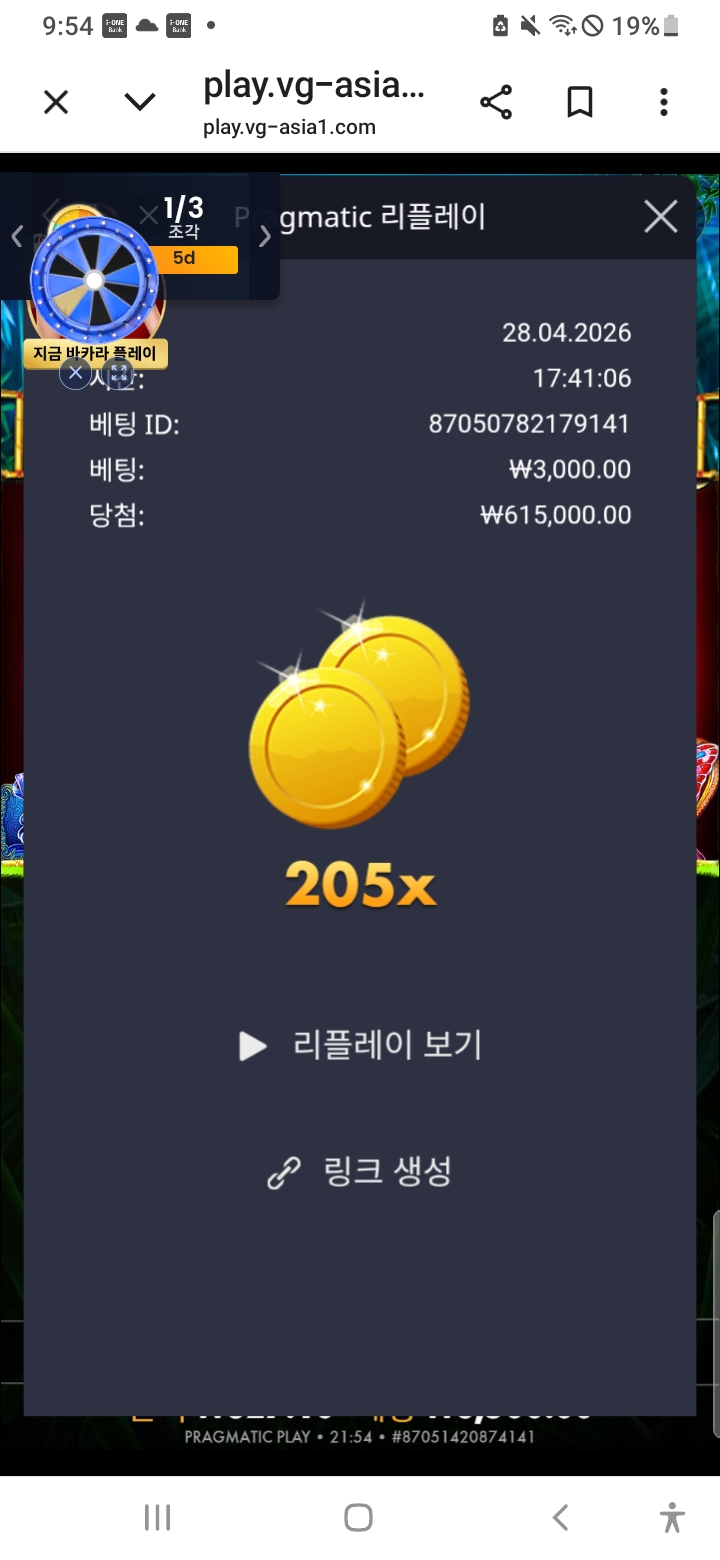Expand the floating wheel widget to fullscreen
The image size is (720, 1560).
pos(119,373)
